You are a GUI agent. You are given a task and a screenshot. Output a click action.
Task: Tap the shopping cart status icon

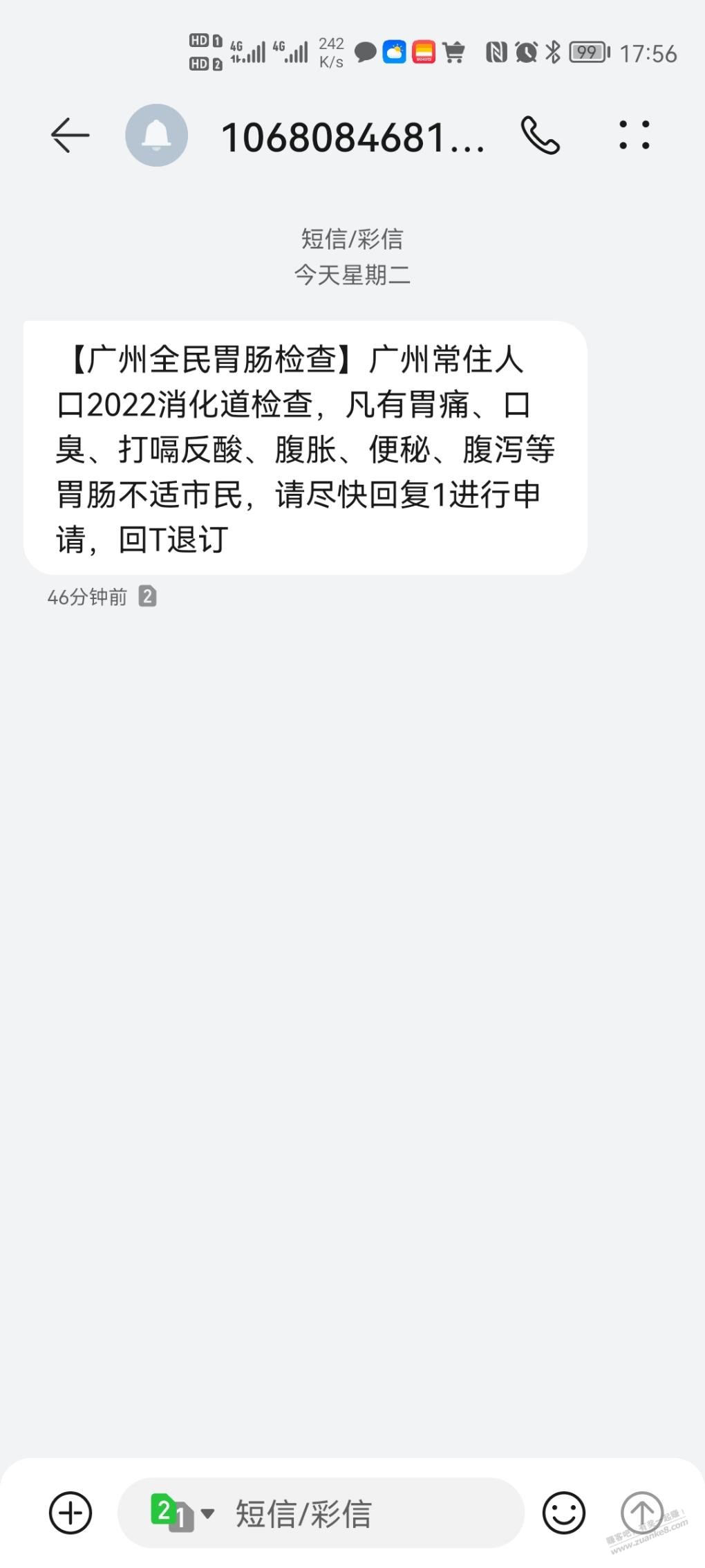(454, 52)
